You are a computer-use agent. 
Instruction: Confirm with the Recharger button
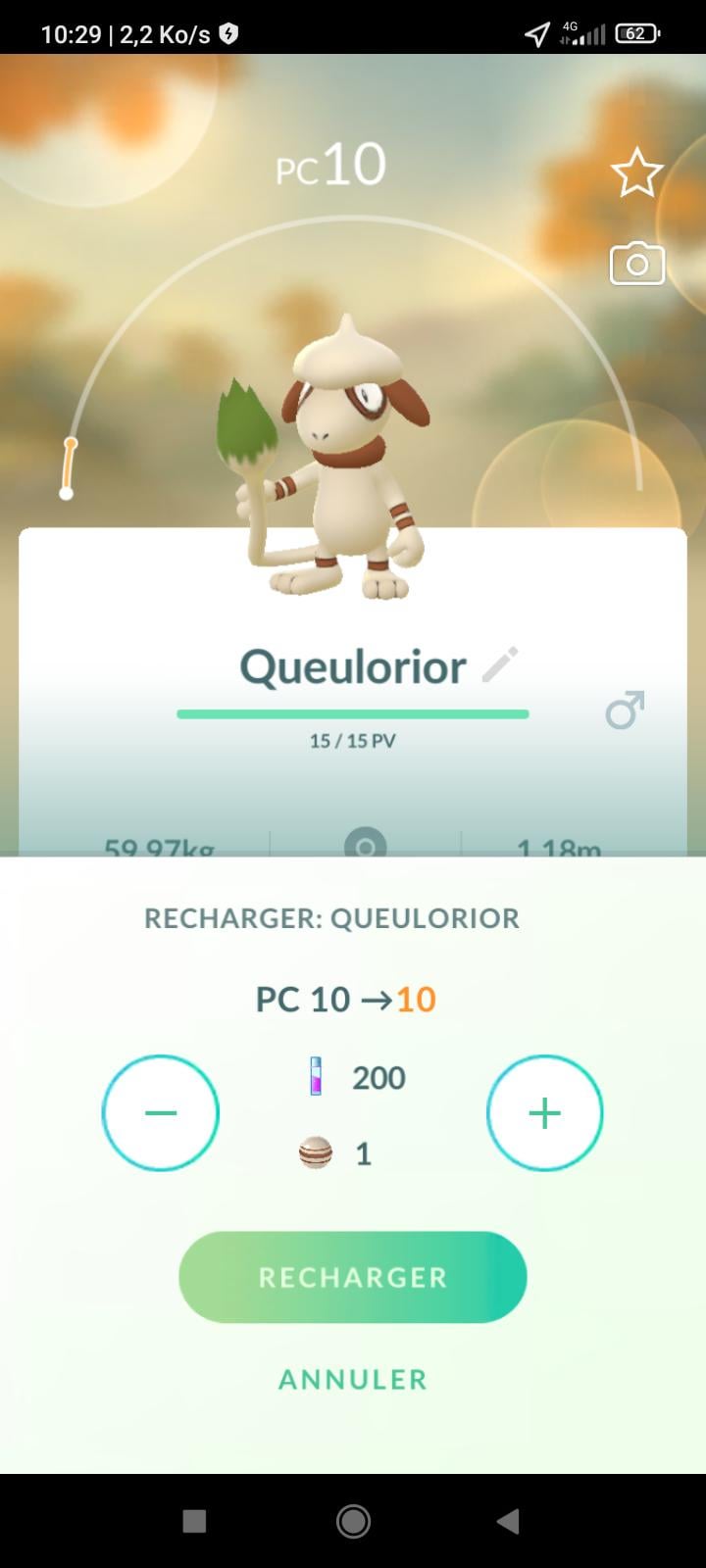pos(353,1277)
